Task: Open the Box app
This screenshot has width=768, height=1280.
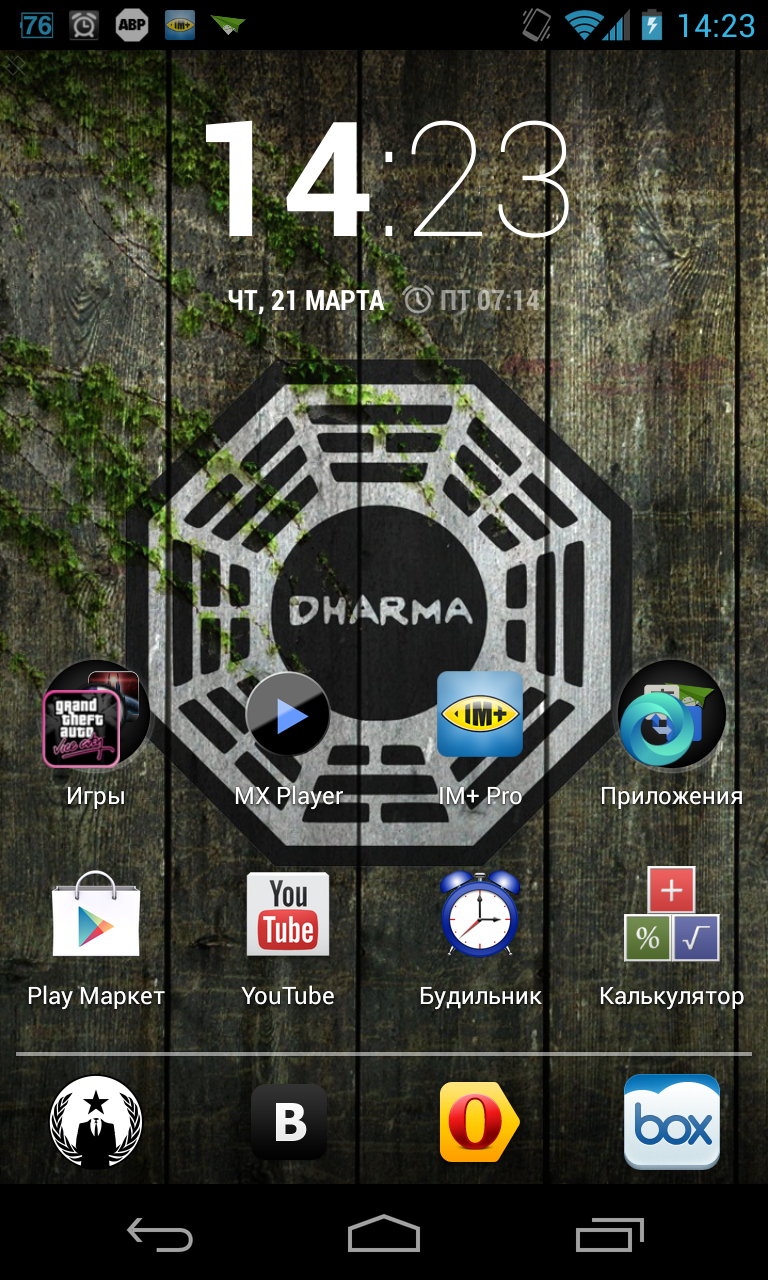Action: click(672, 1122)
